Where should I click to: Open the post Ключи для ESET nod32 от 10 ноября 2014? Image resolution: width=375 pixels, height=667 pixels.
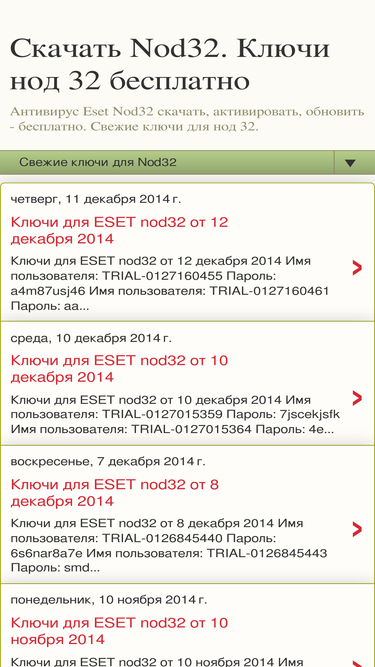point(119,631)
